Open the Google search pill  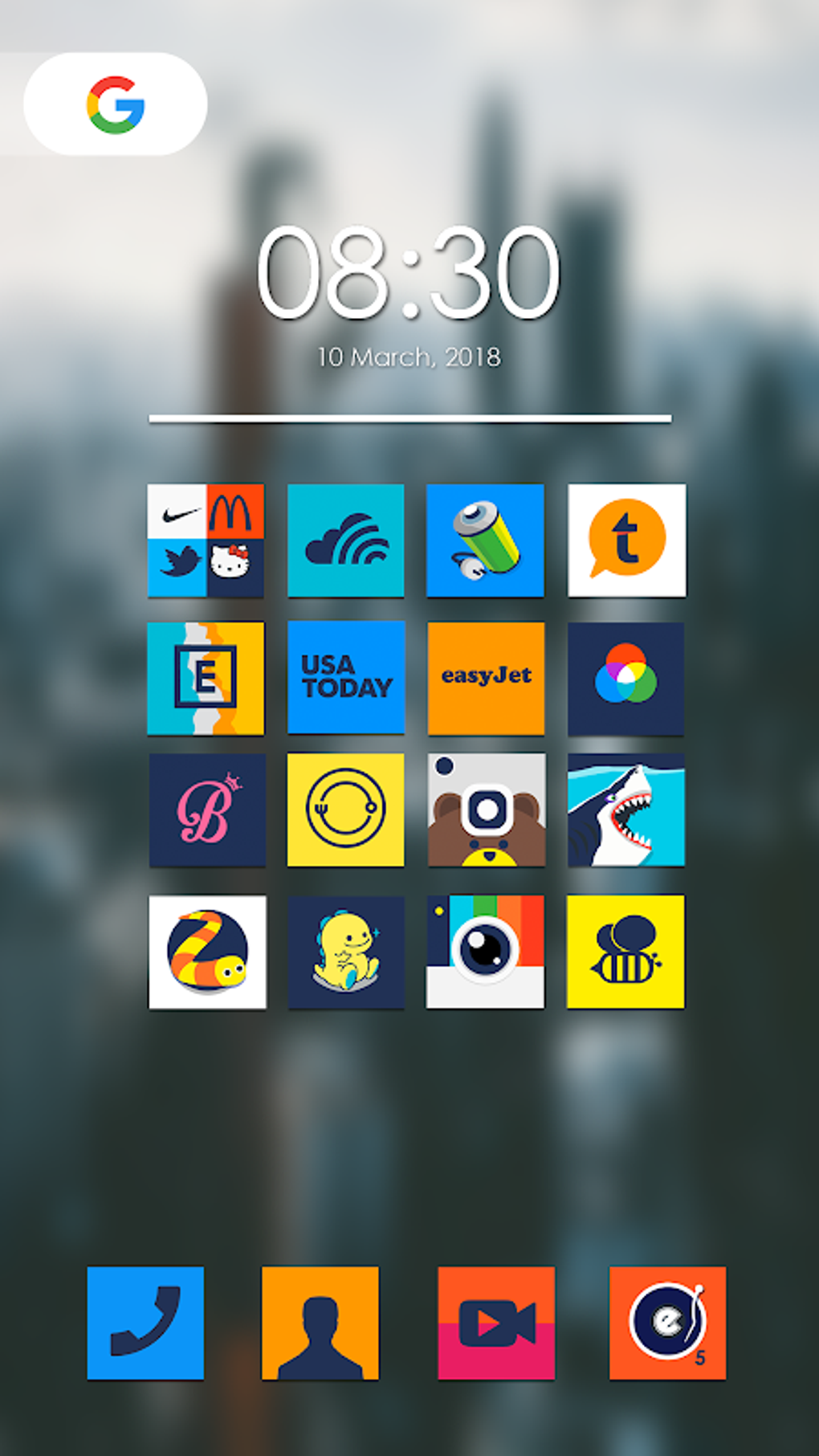click(115, 104)
